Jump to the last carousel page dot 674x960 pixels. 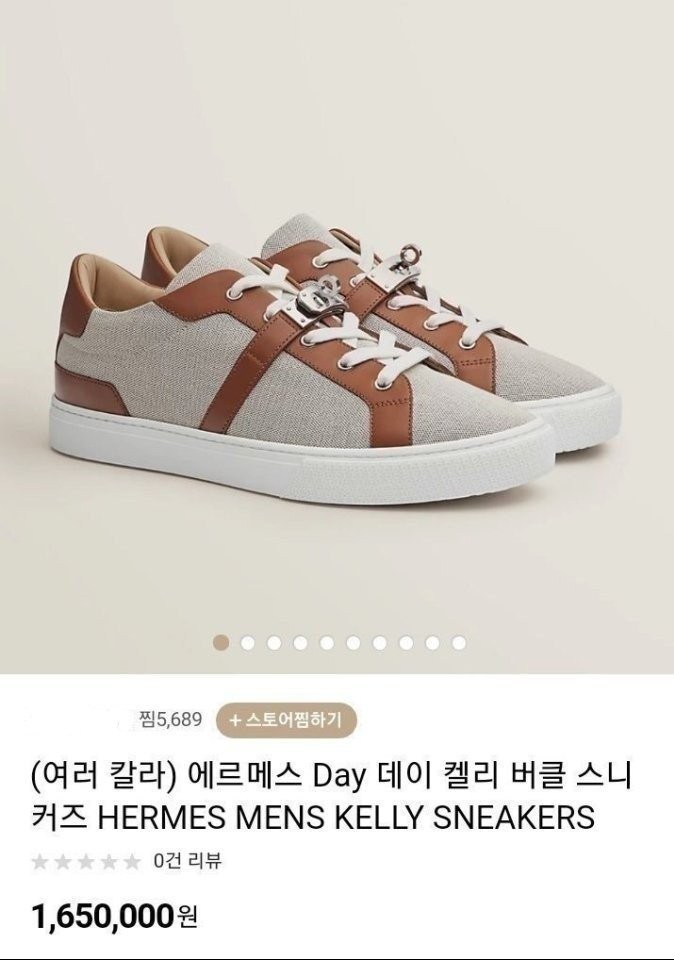click(x=459, y=642)
